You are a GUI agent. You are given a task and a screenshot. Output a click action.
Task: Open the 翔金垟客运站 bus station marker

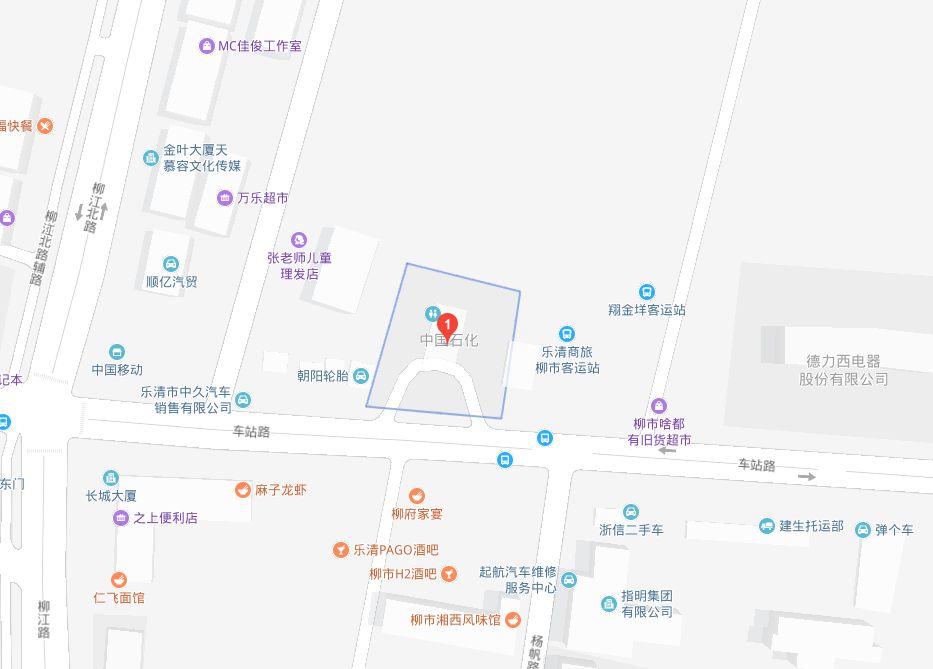pyautogui.click(x=647, y=292)
